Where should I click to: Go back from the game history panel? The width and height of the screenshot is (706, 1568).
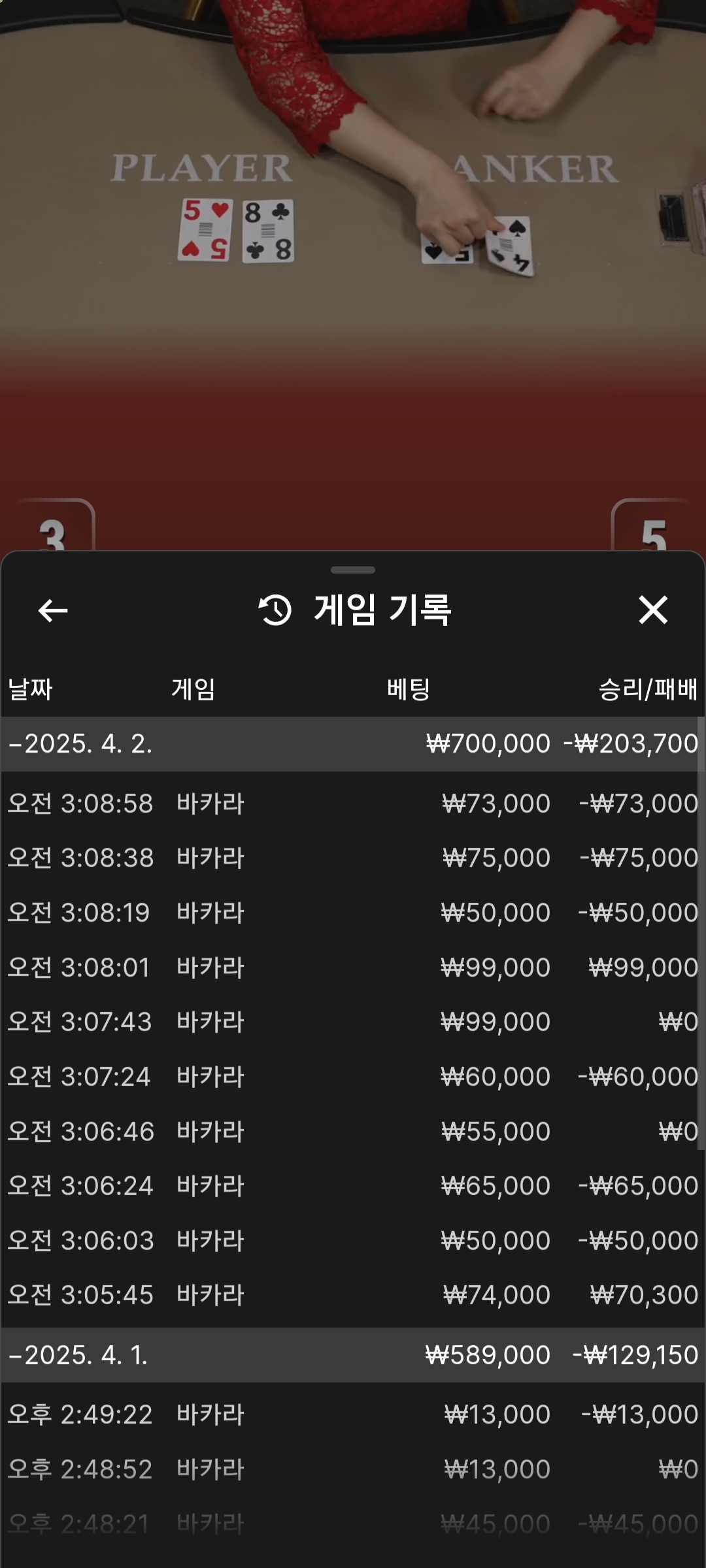tap(53, 611)
